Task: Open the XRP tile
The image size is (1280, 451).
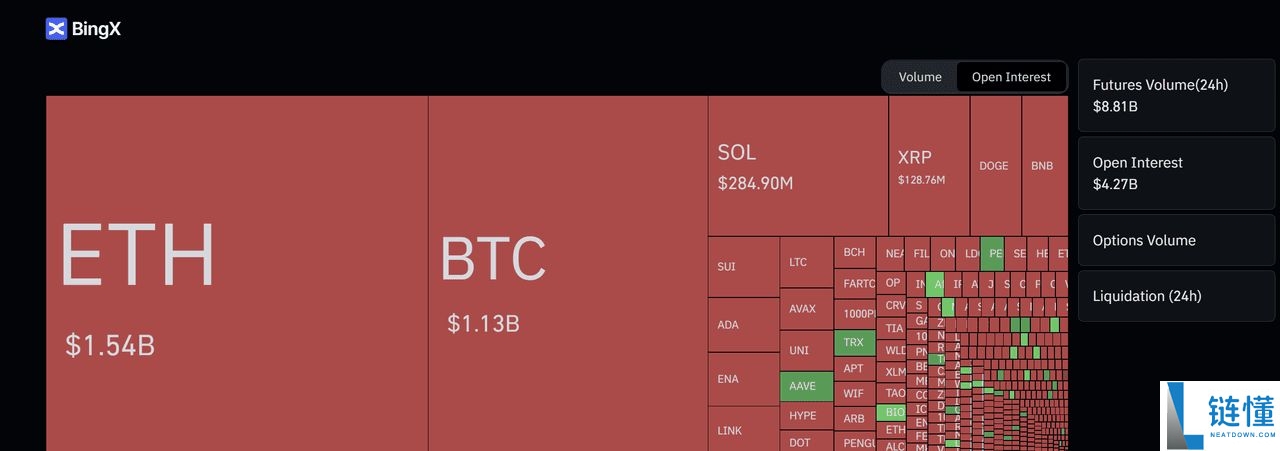Action: coord(928,166)
